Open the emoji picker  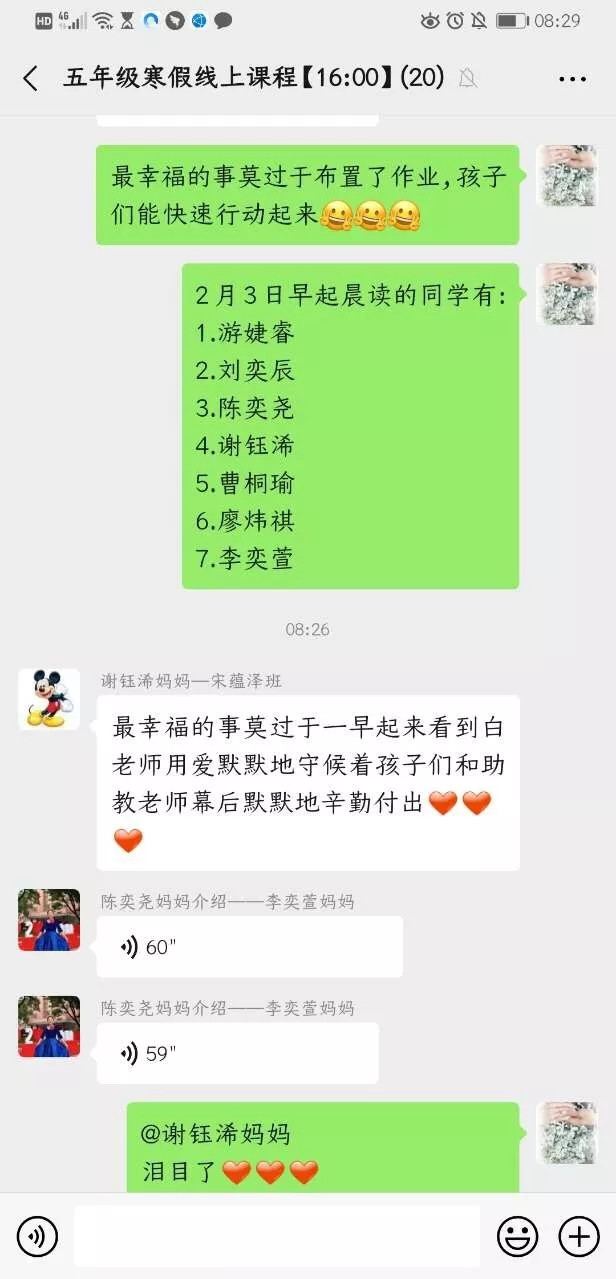517,1237
